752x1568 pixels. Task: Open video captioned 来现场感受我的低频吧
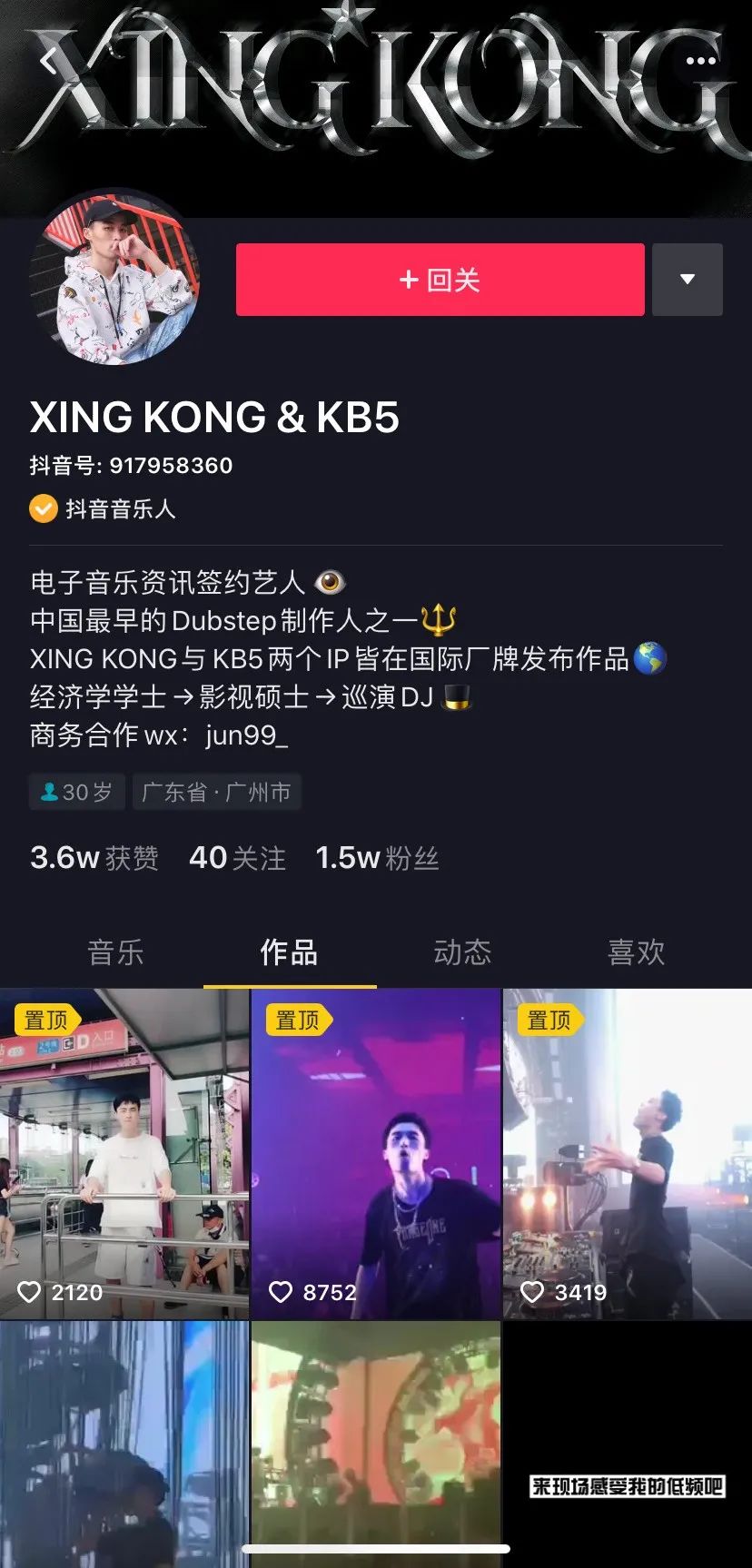627,1444
